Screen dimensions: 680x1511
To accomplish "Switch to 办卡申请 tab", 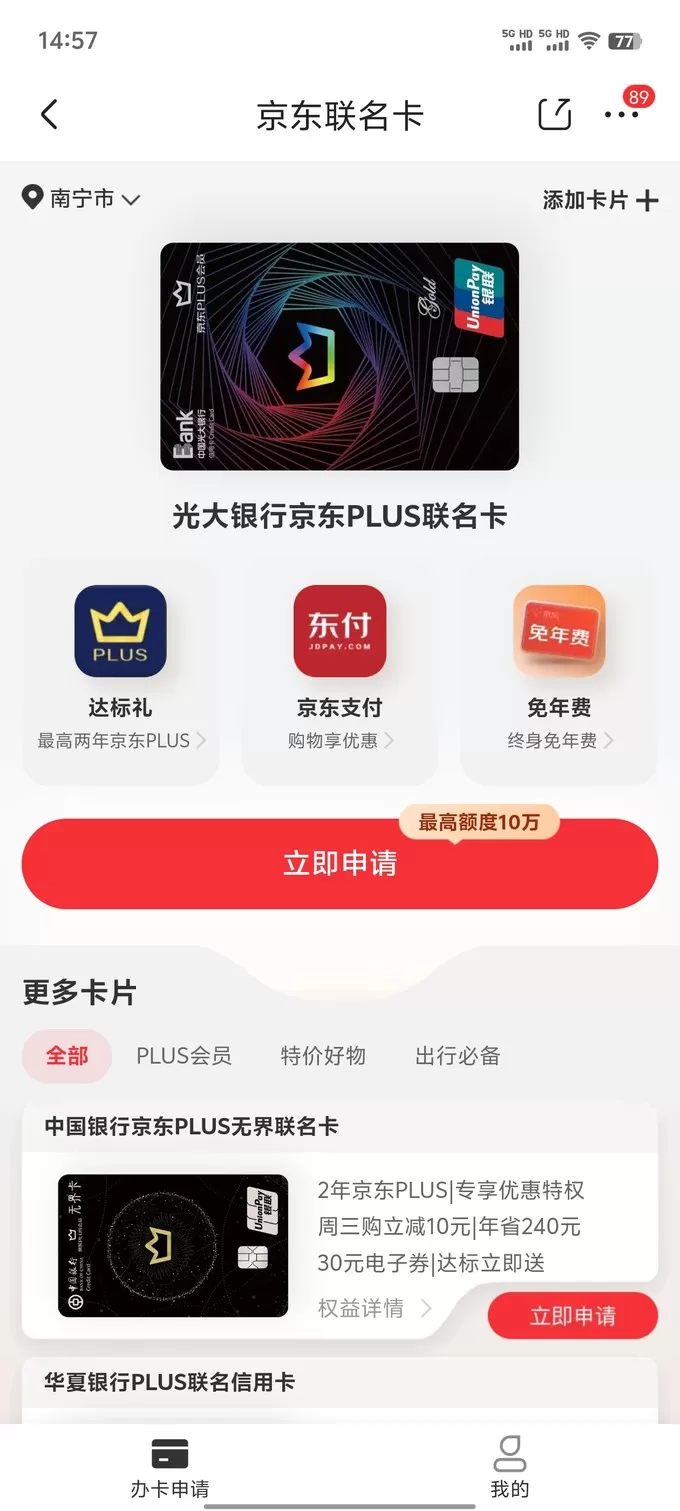I will (x=170, y=1467).
